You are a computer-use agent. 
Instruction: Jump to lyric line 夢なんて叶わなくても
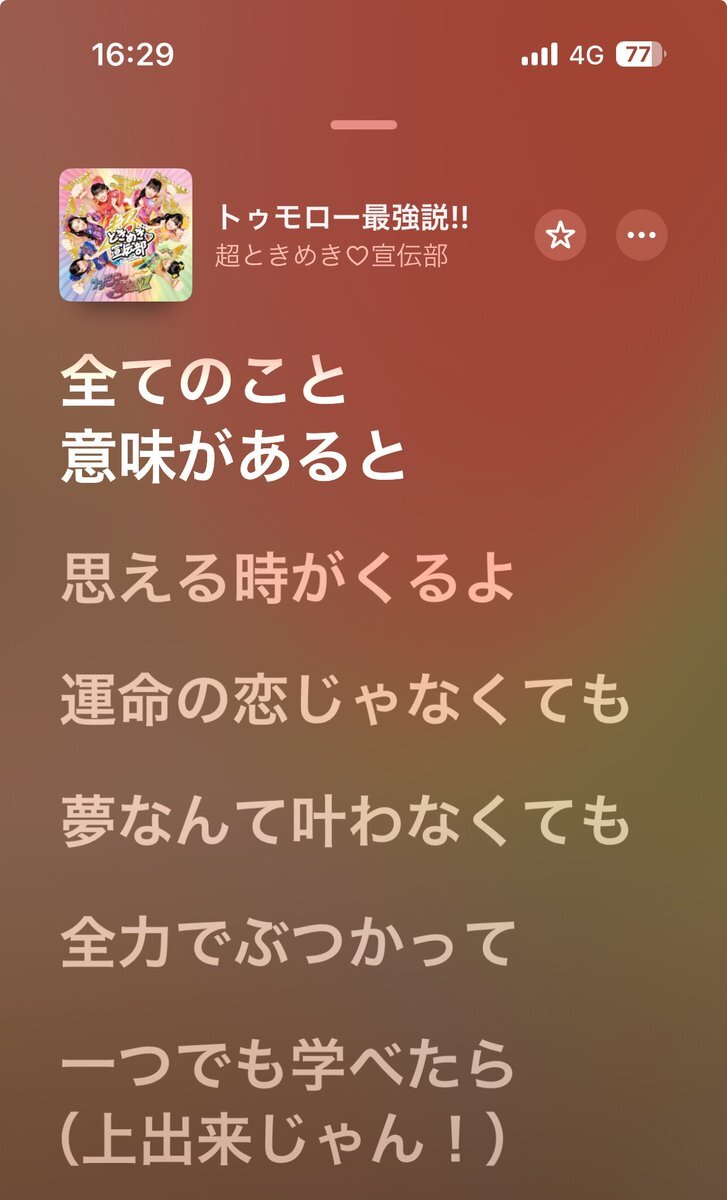pyautogui.click(x=345, y=821)
